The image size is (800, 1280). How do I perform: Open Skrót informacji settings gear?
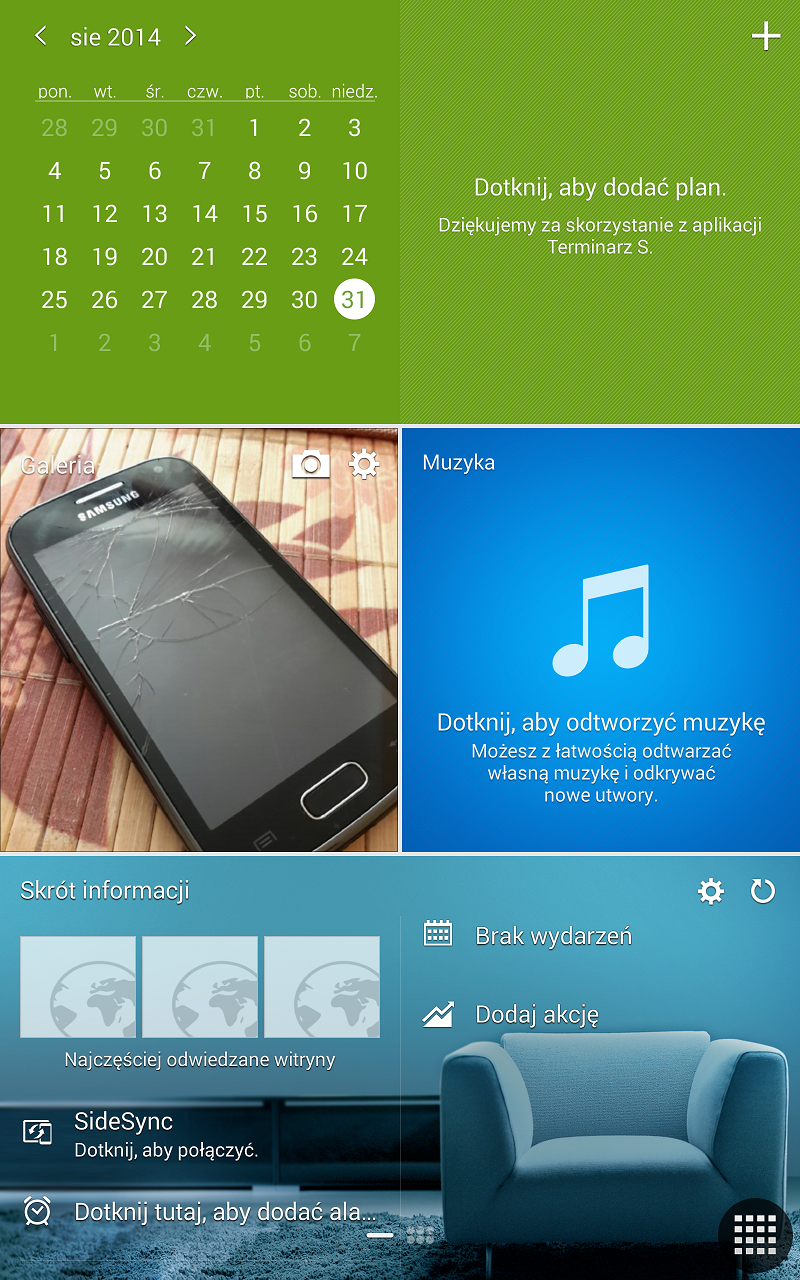point(711,891)
